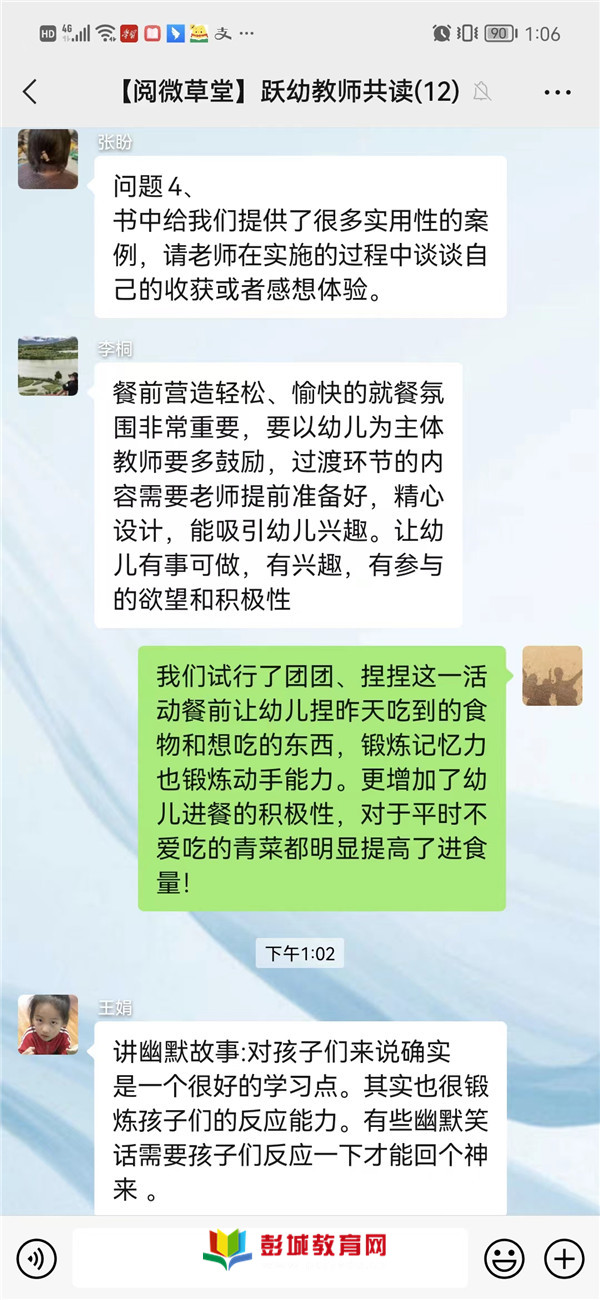The width and height of the screenshot is (600, 1300).
Task: Open the plus attachment menu
Action: pos(564,1257)
